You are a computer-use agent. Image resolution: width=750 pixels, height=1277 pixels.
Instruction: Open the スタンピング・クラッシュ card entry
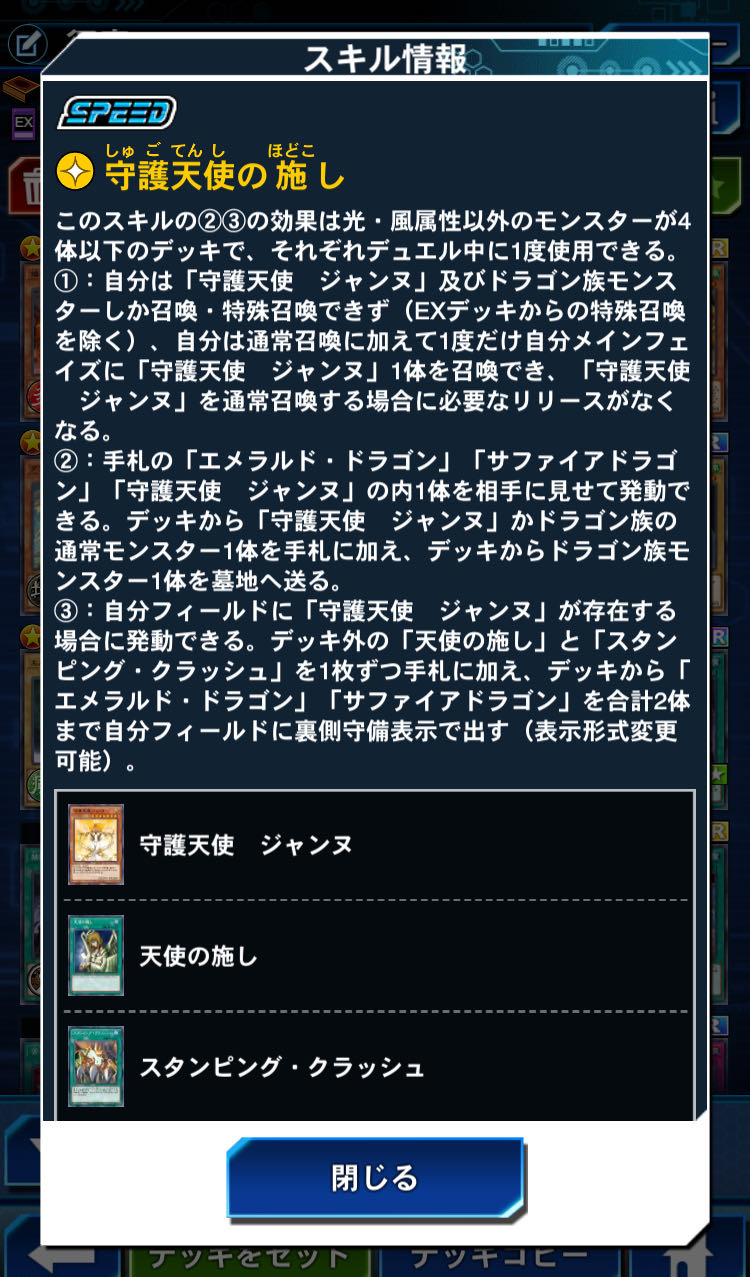(x=375, y=1066)
